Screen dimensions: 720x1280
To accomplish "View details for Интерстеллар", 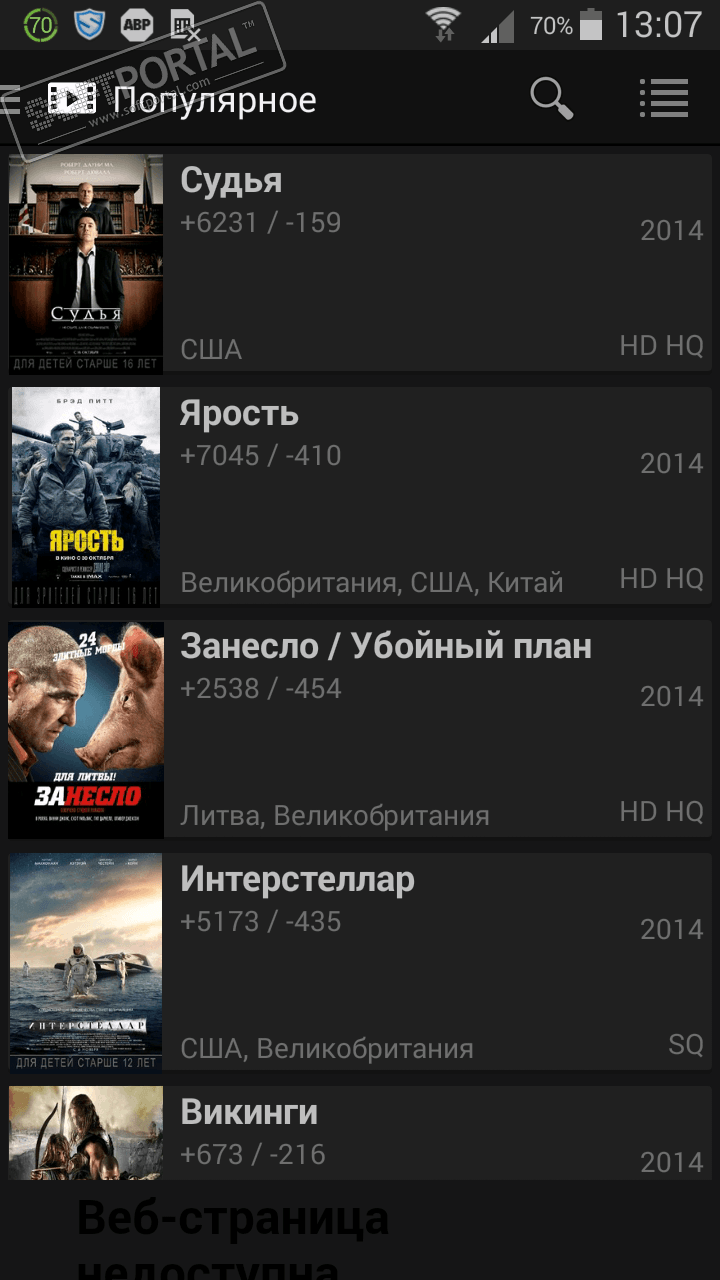I will click(360, 962).
